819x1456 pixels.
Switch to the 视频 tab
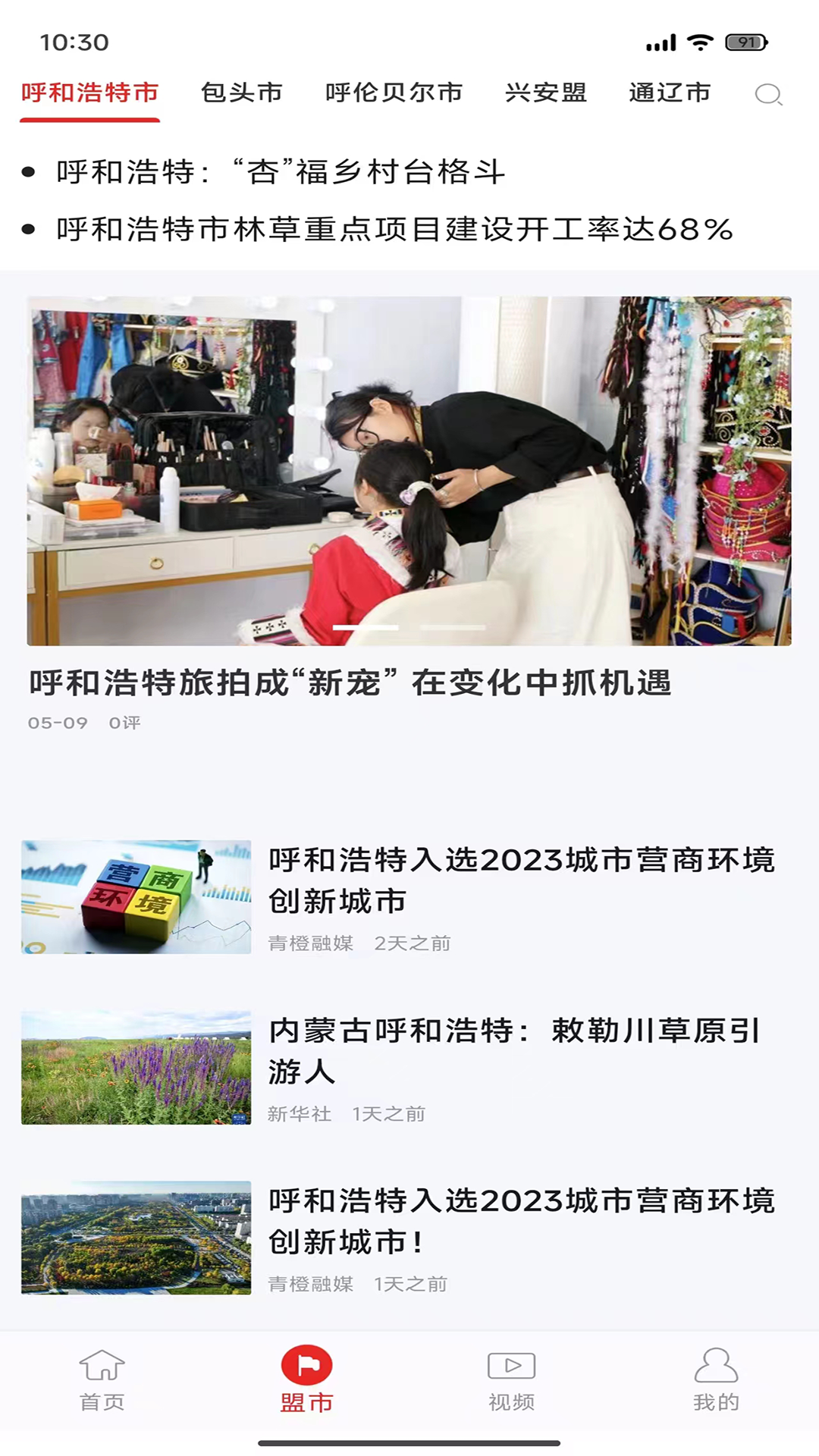tap(511, 1380)
